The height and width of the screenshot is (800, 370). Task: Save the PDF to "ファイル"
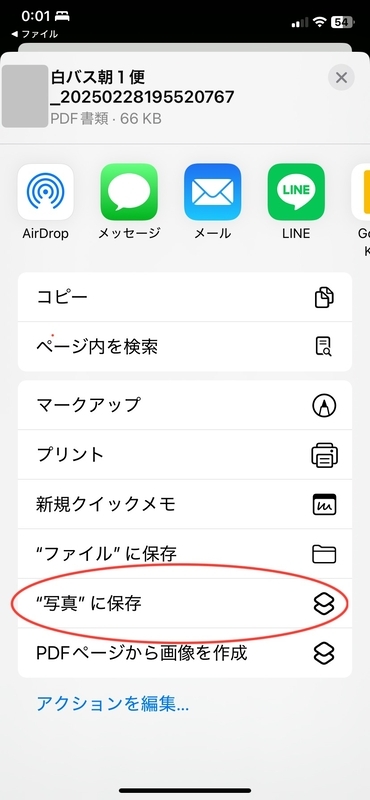[185, 554]
